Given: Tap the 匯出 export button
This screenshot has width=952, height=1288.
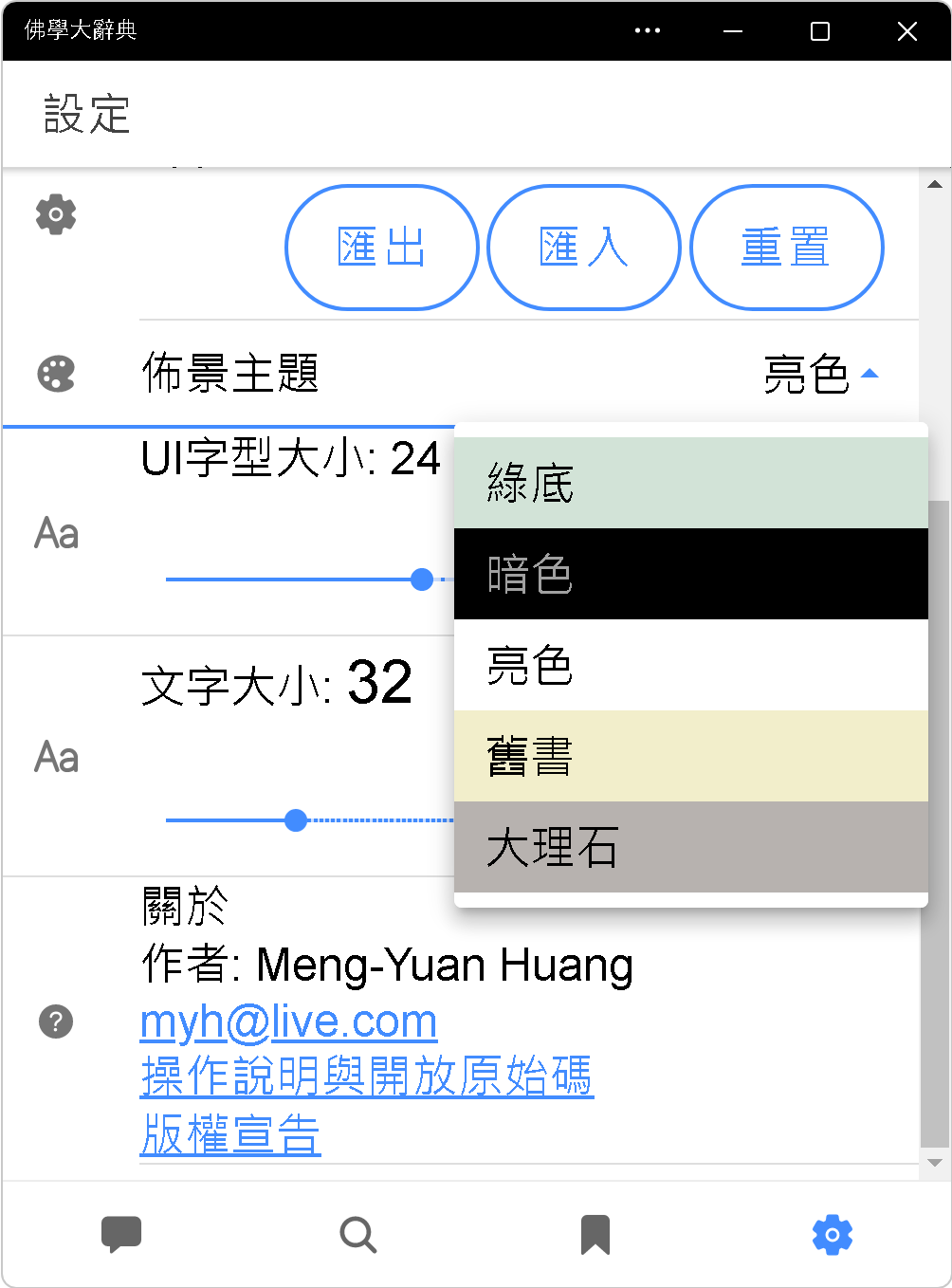Looking at the screenshot, I should pos(381,248).
